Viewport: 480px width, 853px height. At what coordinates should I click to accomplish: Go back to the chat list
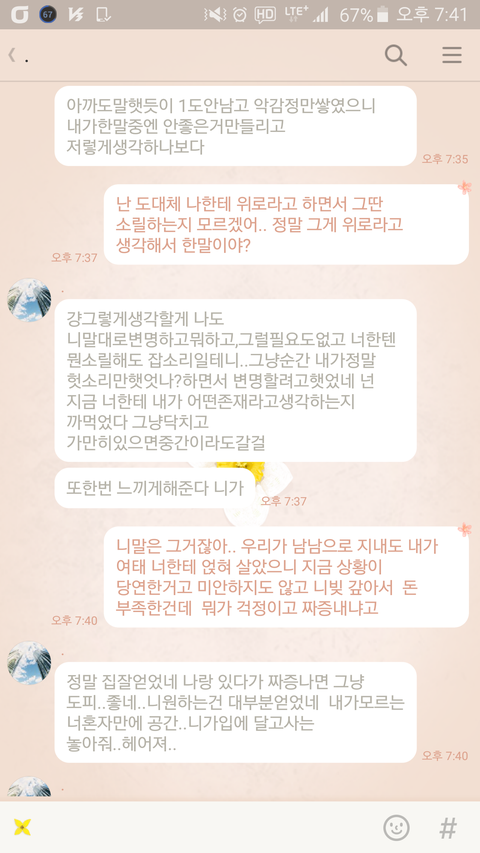click(11, 55)
